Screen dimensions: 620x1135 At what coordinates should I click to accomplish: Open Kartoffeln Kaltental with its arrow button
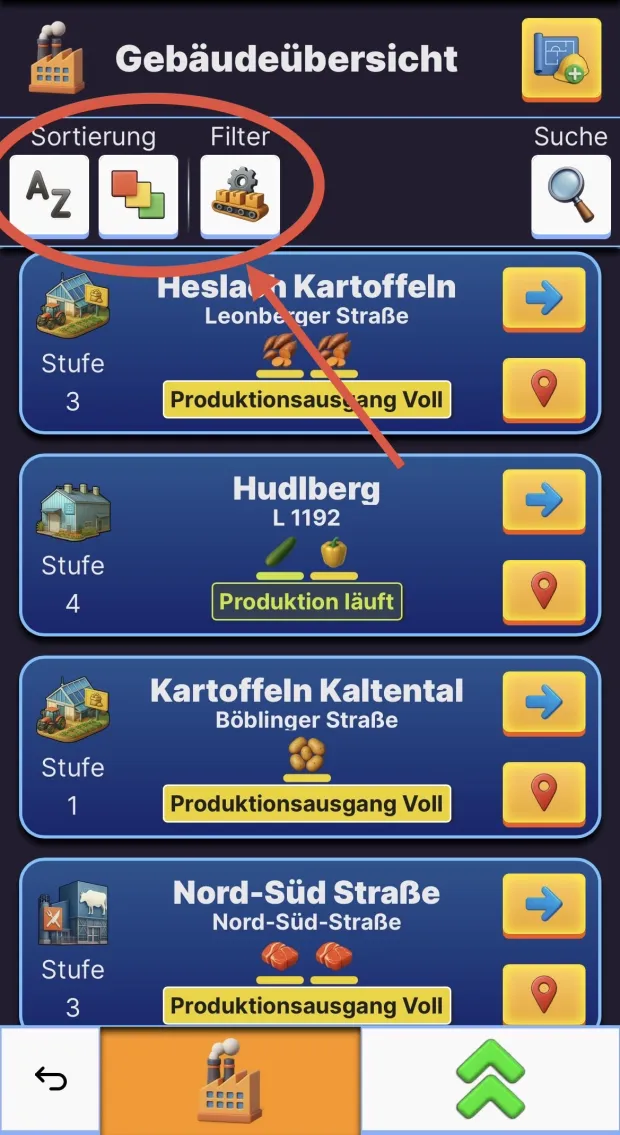(x=543, y=701)
